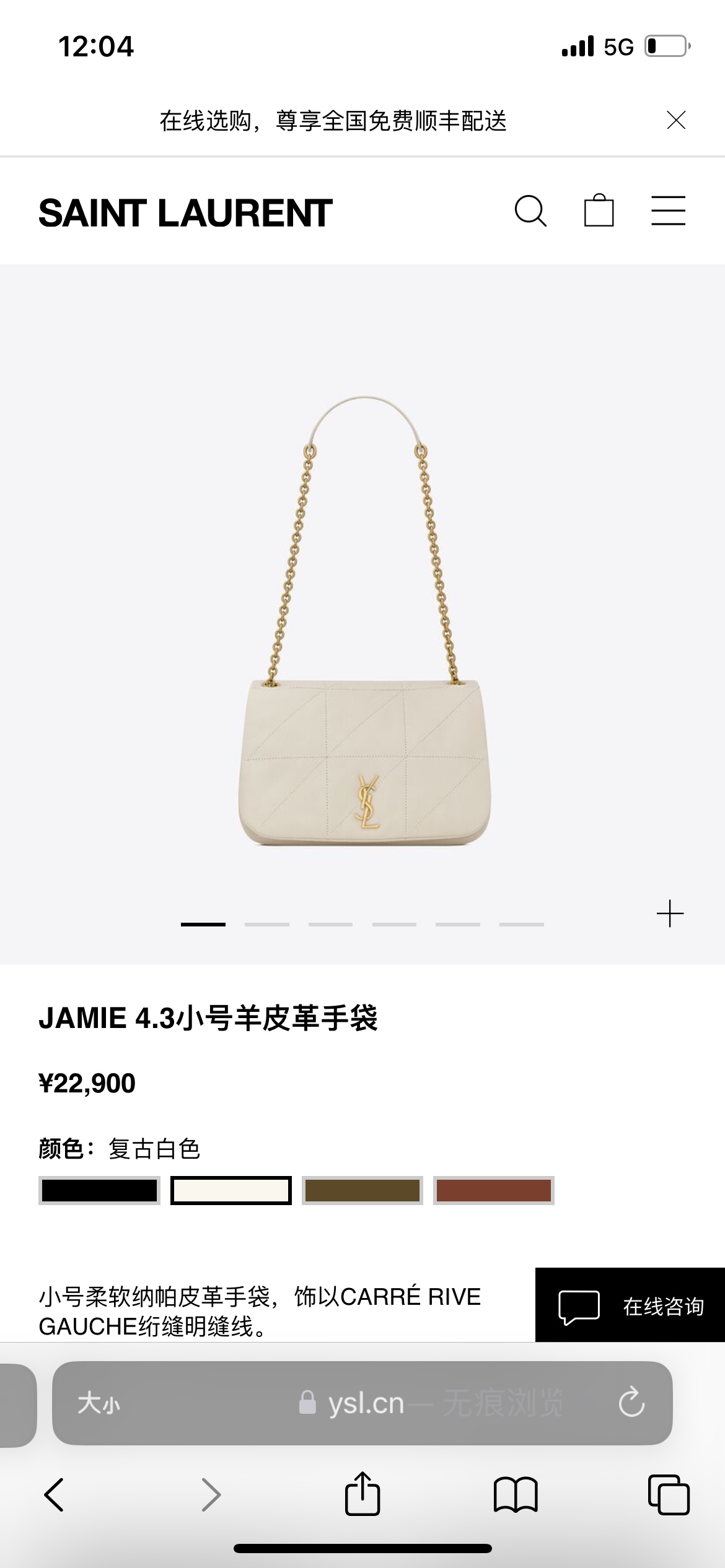Open 在线咨询 online chat
Viewport: 725px width, 1568px height.
[630, 1306]
